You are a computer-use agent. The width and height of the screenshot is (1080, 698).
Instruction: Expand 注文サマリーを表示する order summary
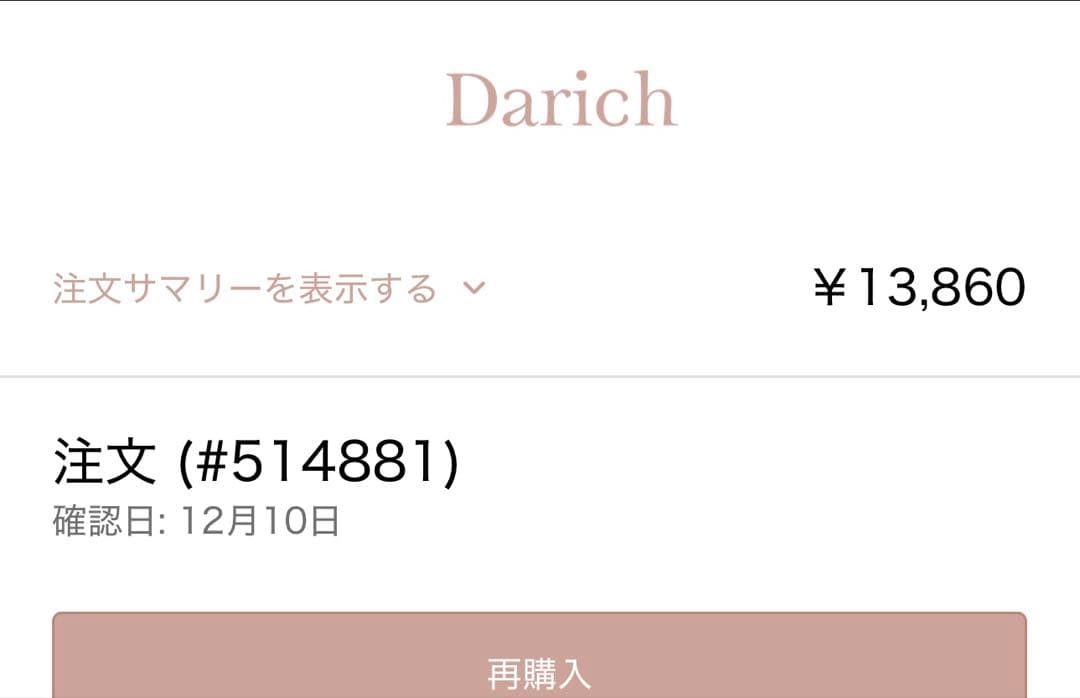click(x=268, y=289)
